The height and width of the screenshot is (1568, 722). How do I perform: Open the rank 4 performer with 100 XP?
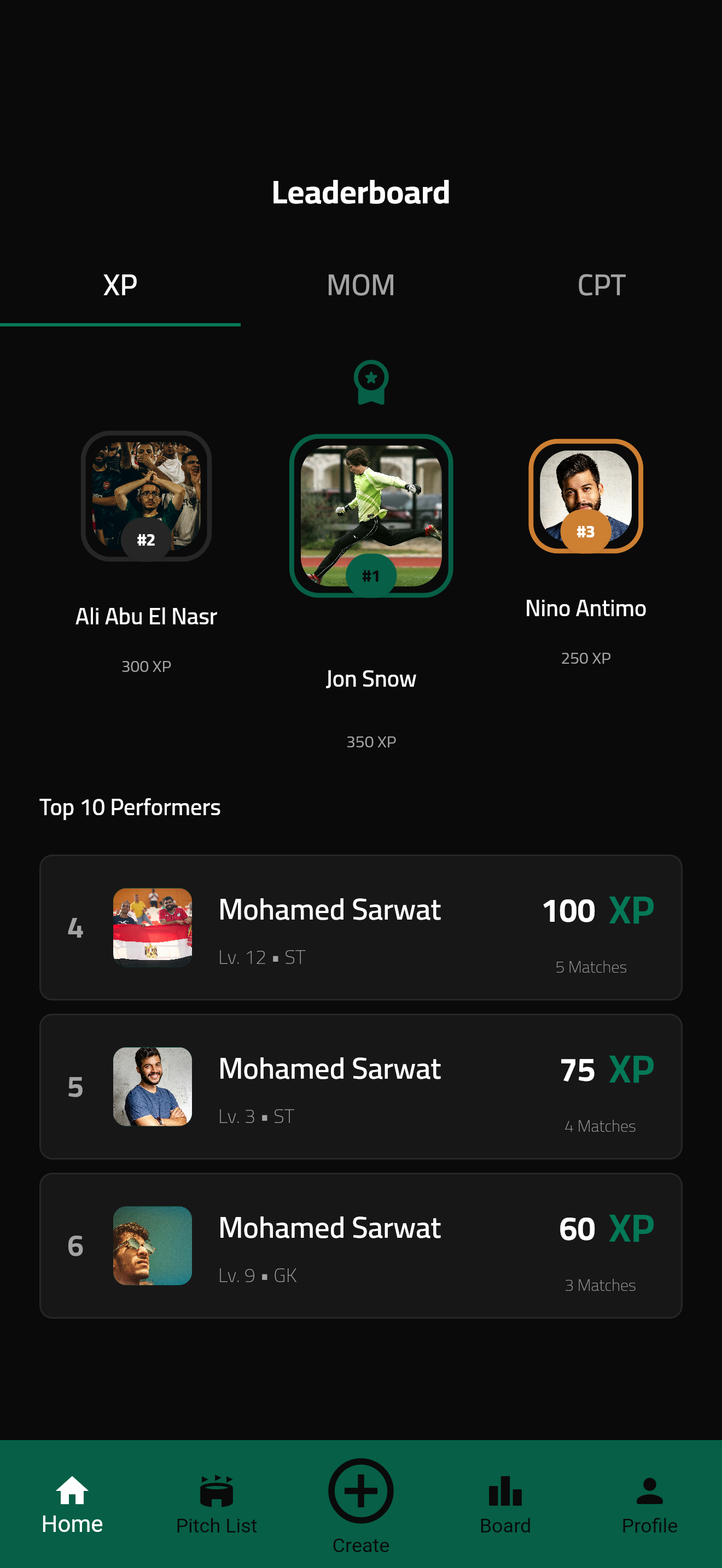[360, 927]
